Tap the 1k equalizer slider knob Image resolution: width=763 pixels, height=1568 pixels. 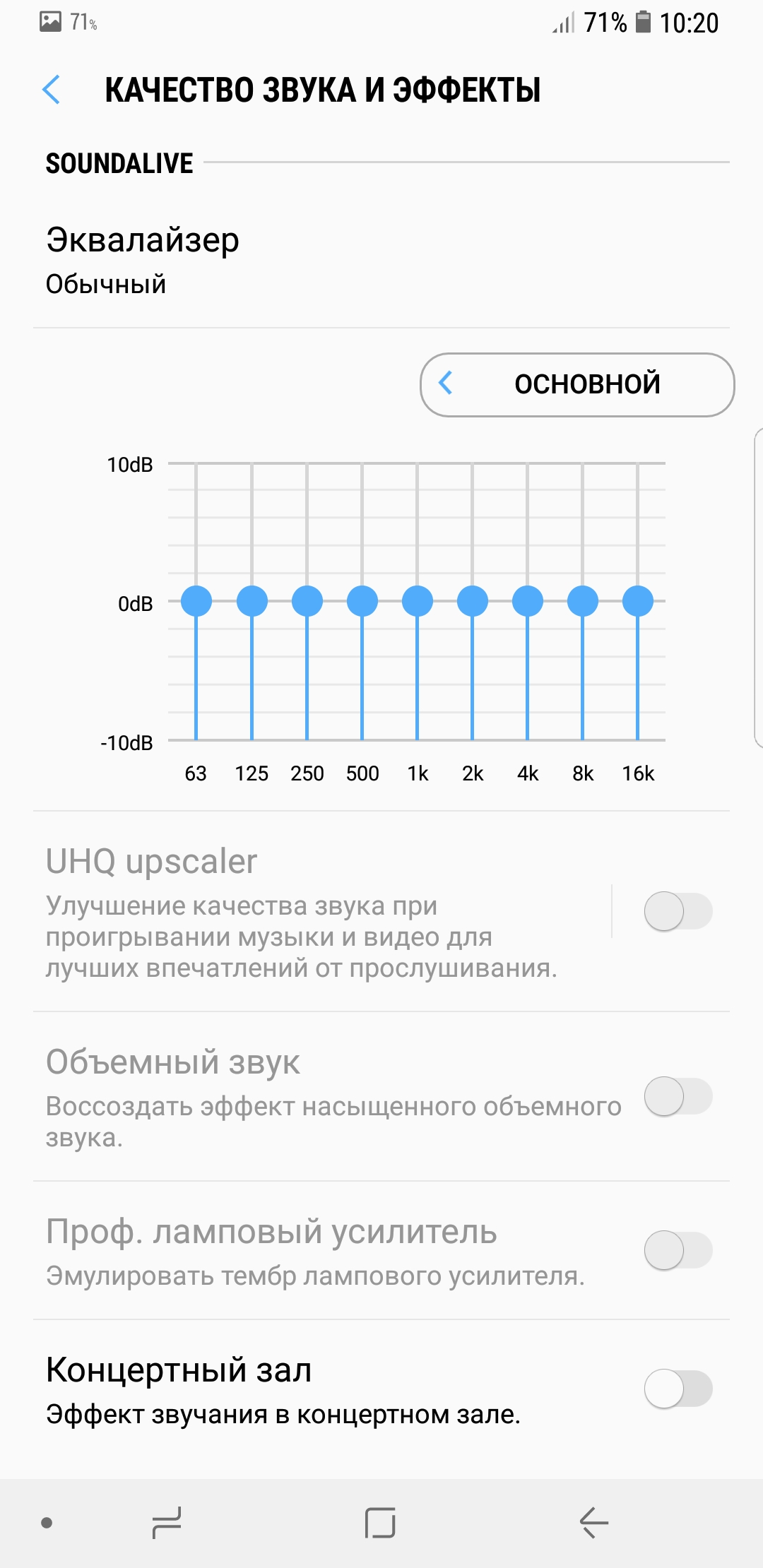(x=418, y=602)
